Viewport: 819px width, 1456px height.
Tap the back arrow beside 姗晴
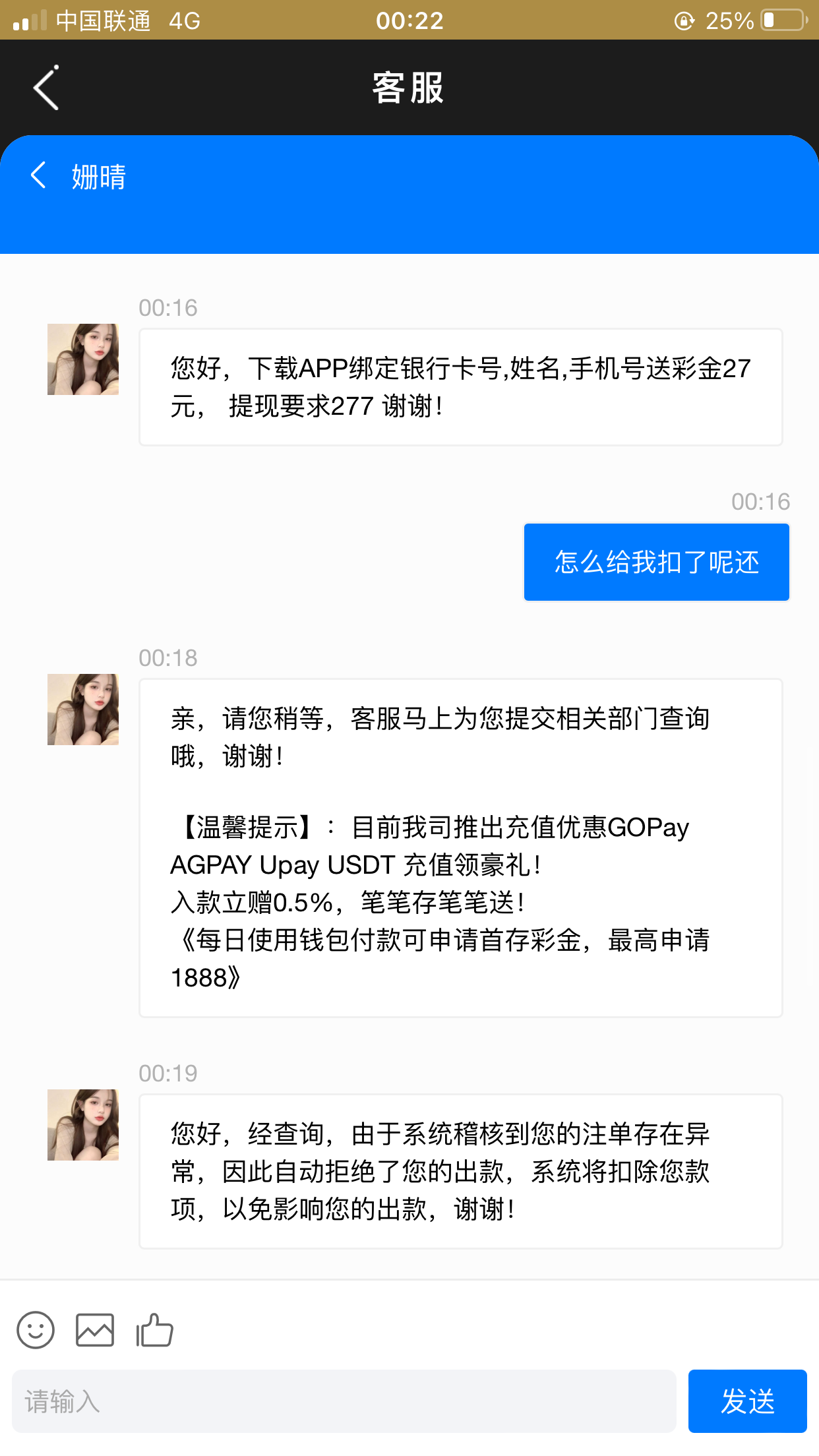tap(39, 175)
